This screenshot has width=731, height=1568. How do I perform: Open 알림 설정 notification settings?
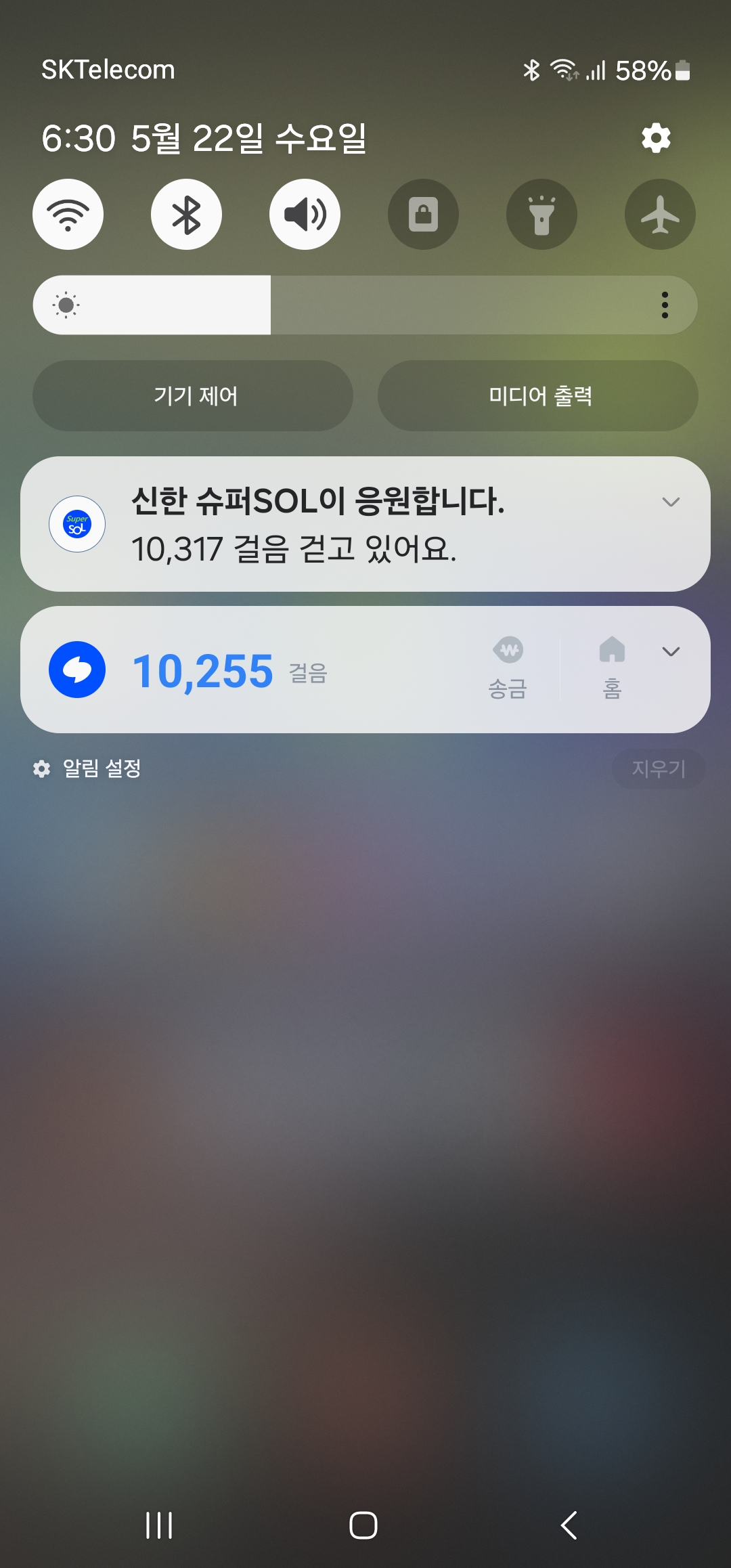88,768
